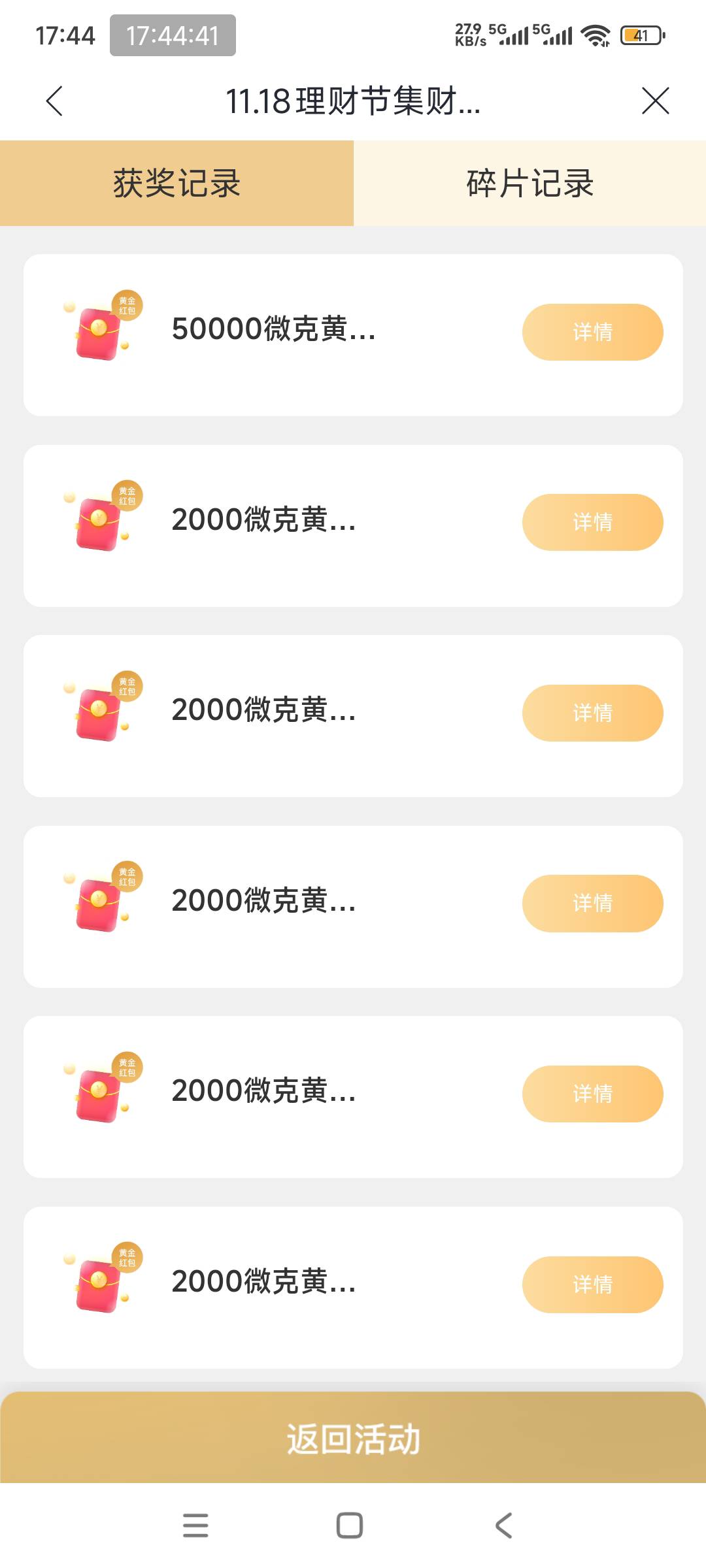This screenshot has height=1568, width=706.
Task: Go back using the header arrow
Action: tap(55, 101)
